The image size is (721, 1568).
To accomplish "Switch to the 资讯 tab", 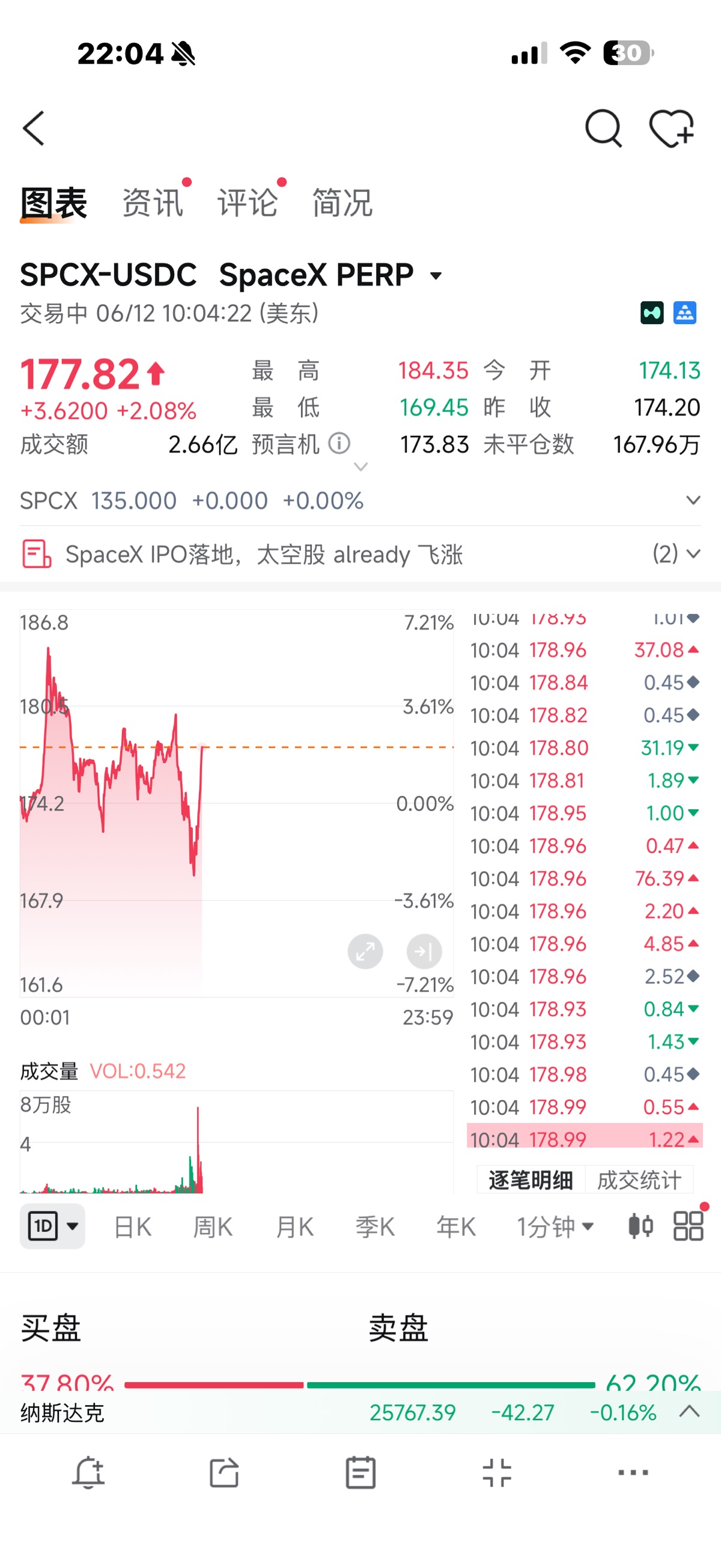I will (153, 202).
